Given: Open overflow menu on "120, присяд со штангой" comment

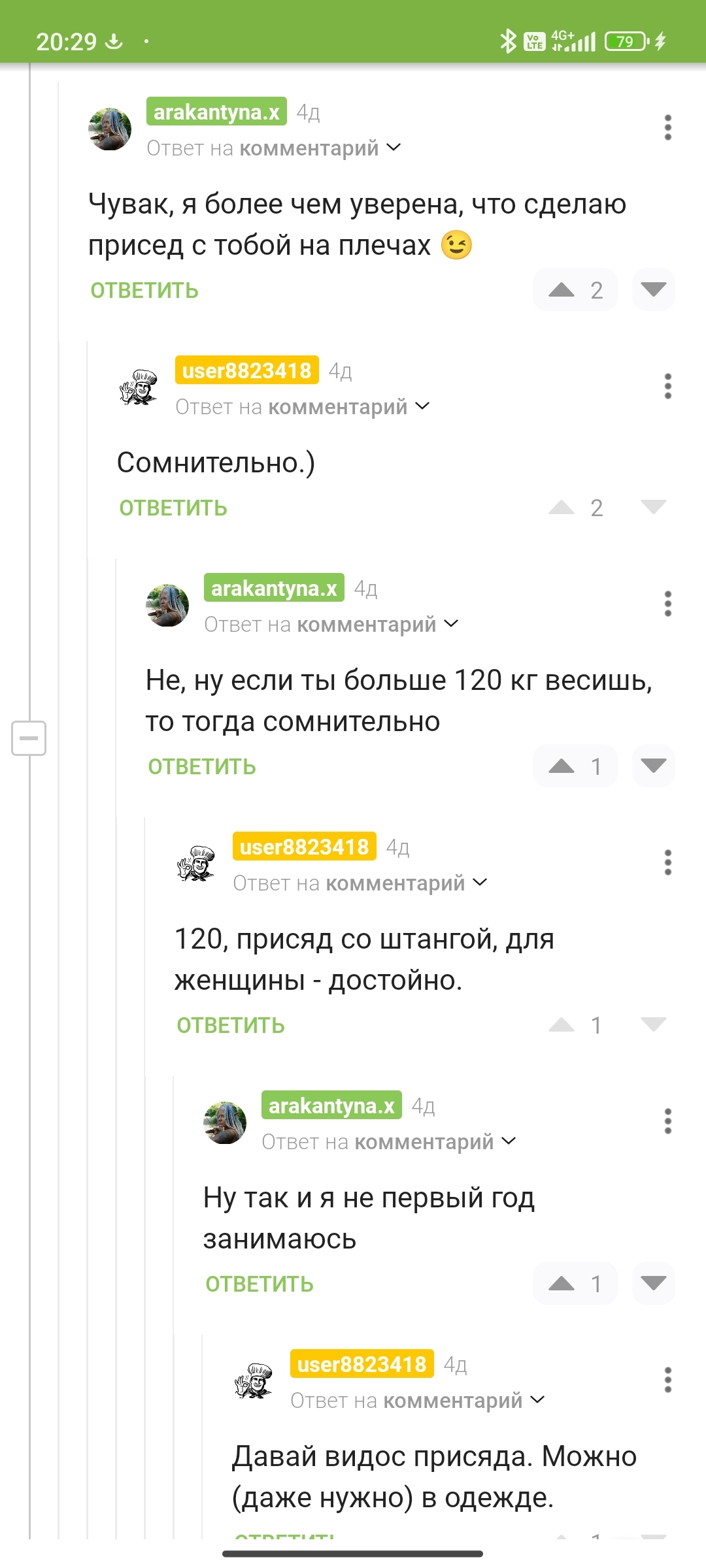Looking at the screenshot, I should pos(667,862).
